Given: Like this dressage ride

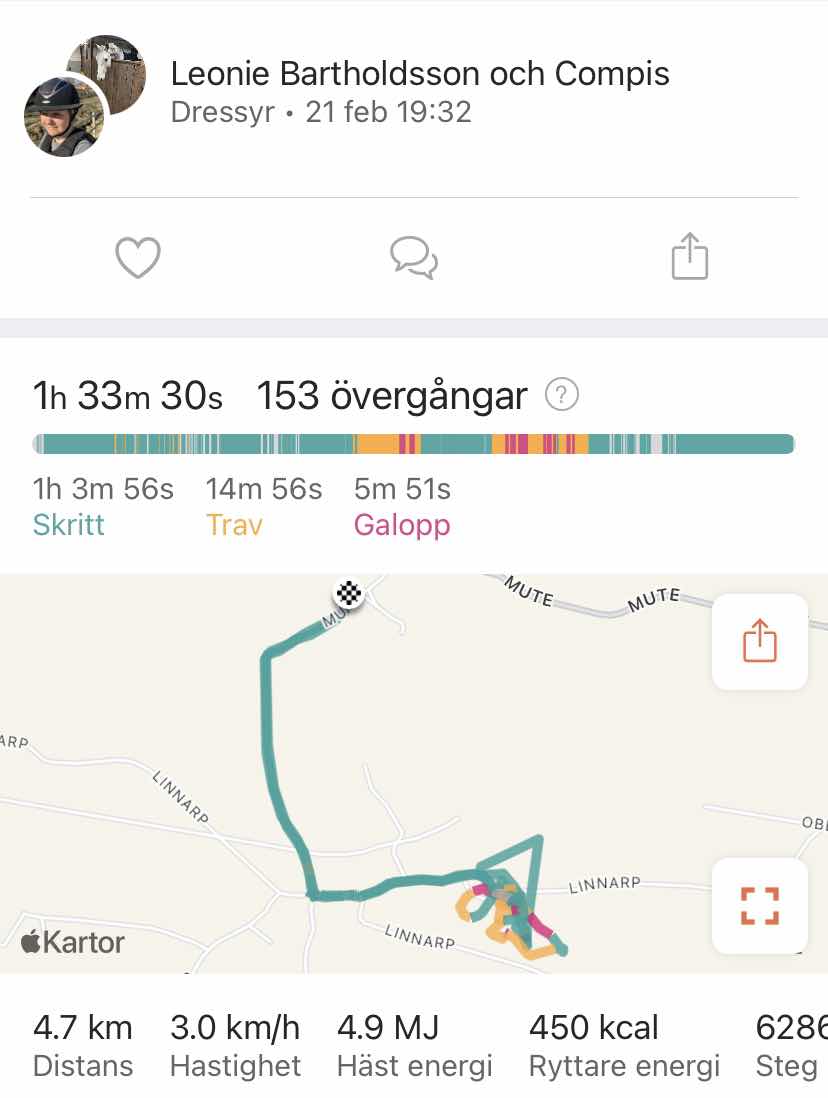Looking at the screenshot, I should (x=138, y=259).
